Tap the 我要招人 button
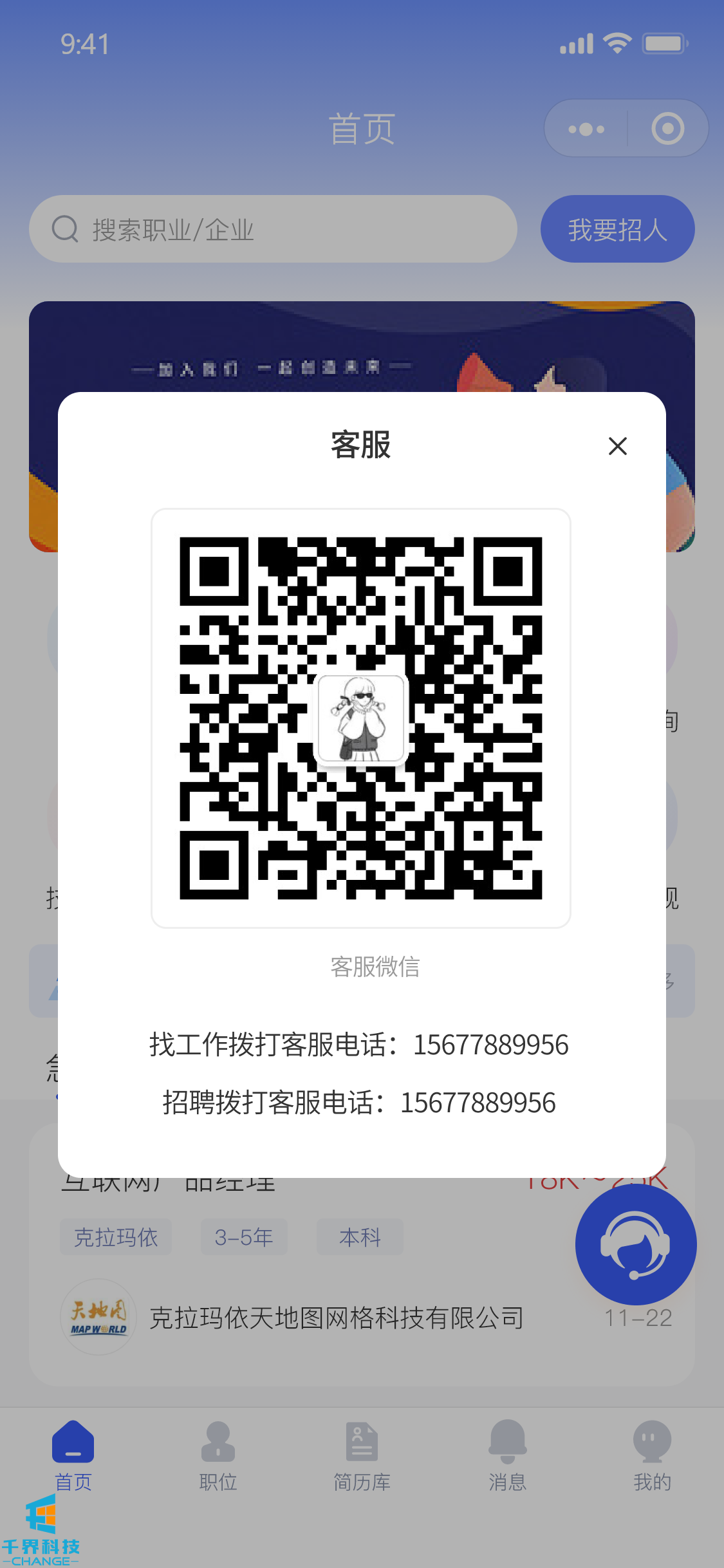The width and height of the screenshot is (724, 1568). (617, 229)
